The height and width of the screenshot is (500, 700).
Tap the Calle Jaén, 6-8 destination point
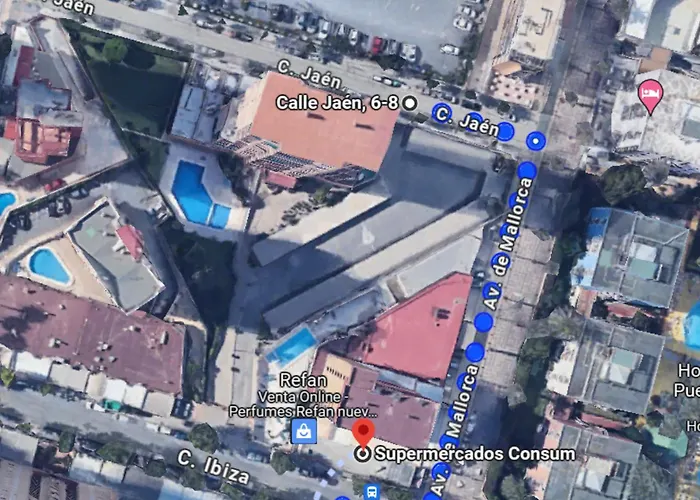coord(409,103)
